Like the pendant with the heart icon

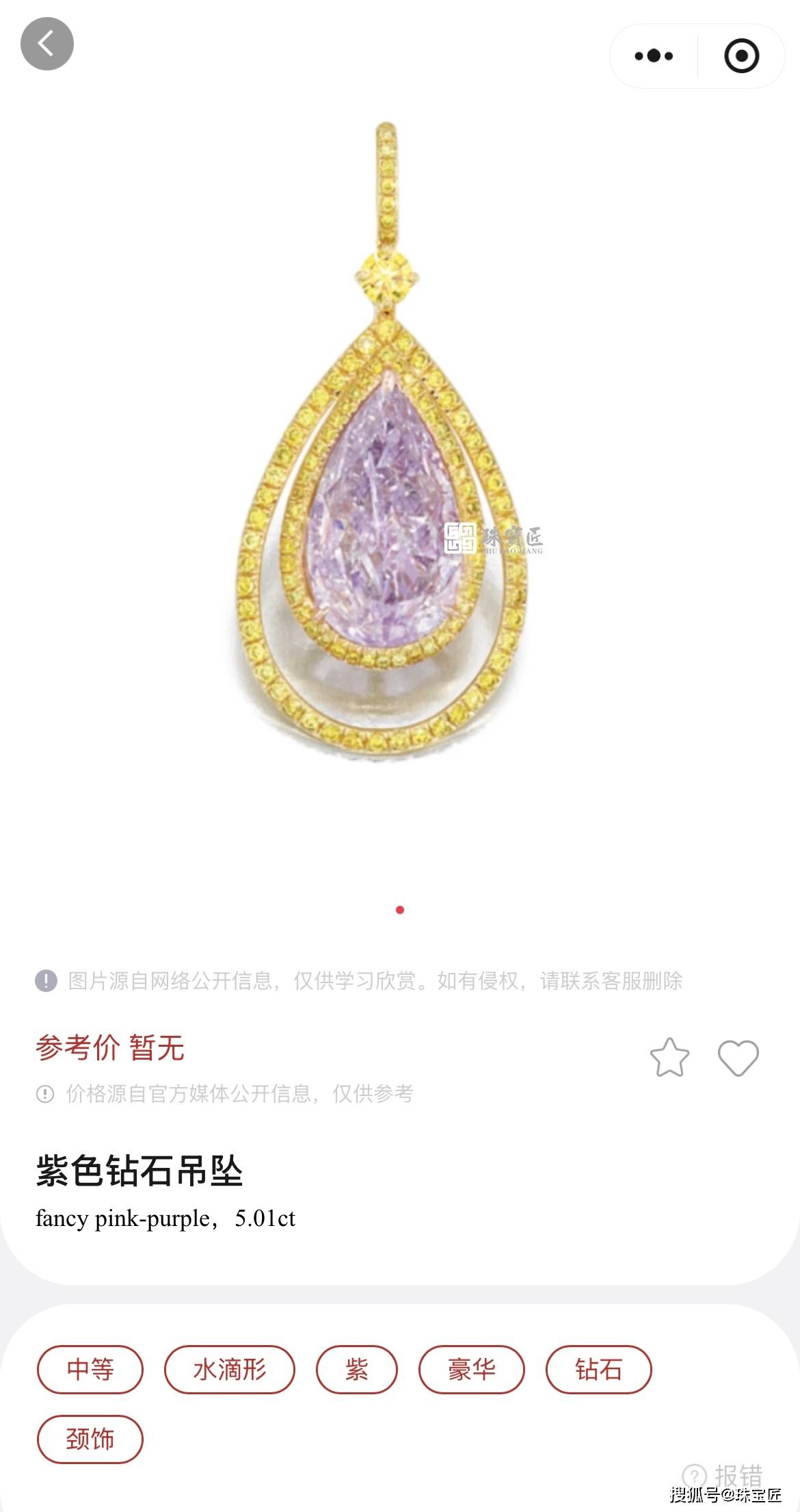pyautogui.click(x=738, y=1058)
